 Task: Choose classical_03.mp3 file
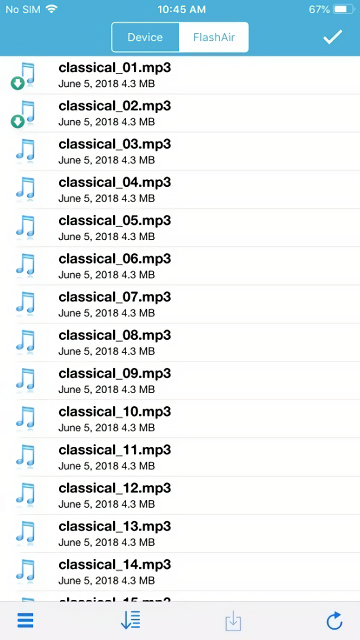[x=180, y=151]
